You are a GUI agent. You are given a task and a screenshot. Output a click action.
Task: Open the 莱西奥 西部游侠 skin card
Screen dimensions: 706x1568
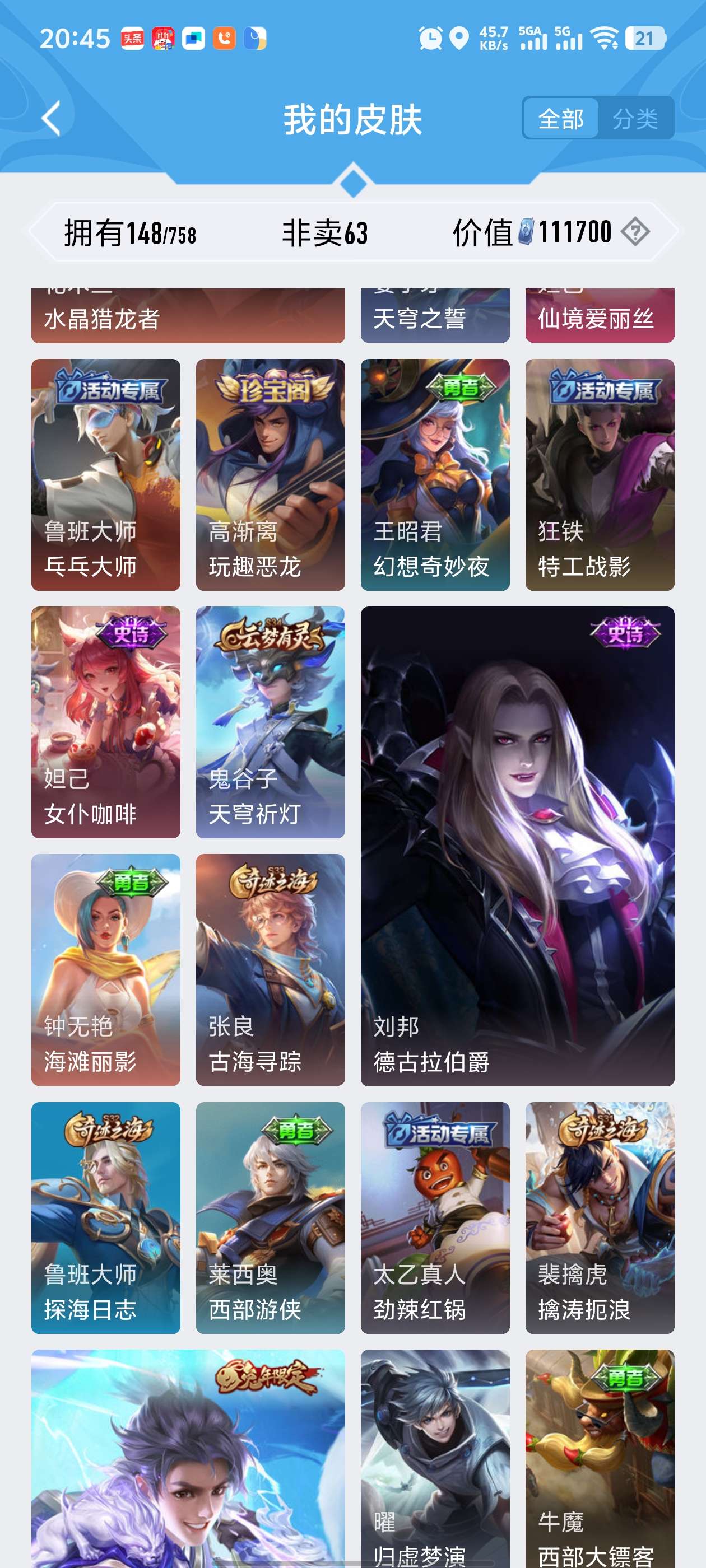(271, 1217)
